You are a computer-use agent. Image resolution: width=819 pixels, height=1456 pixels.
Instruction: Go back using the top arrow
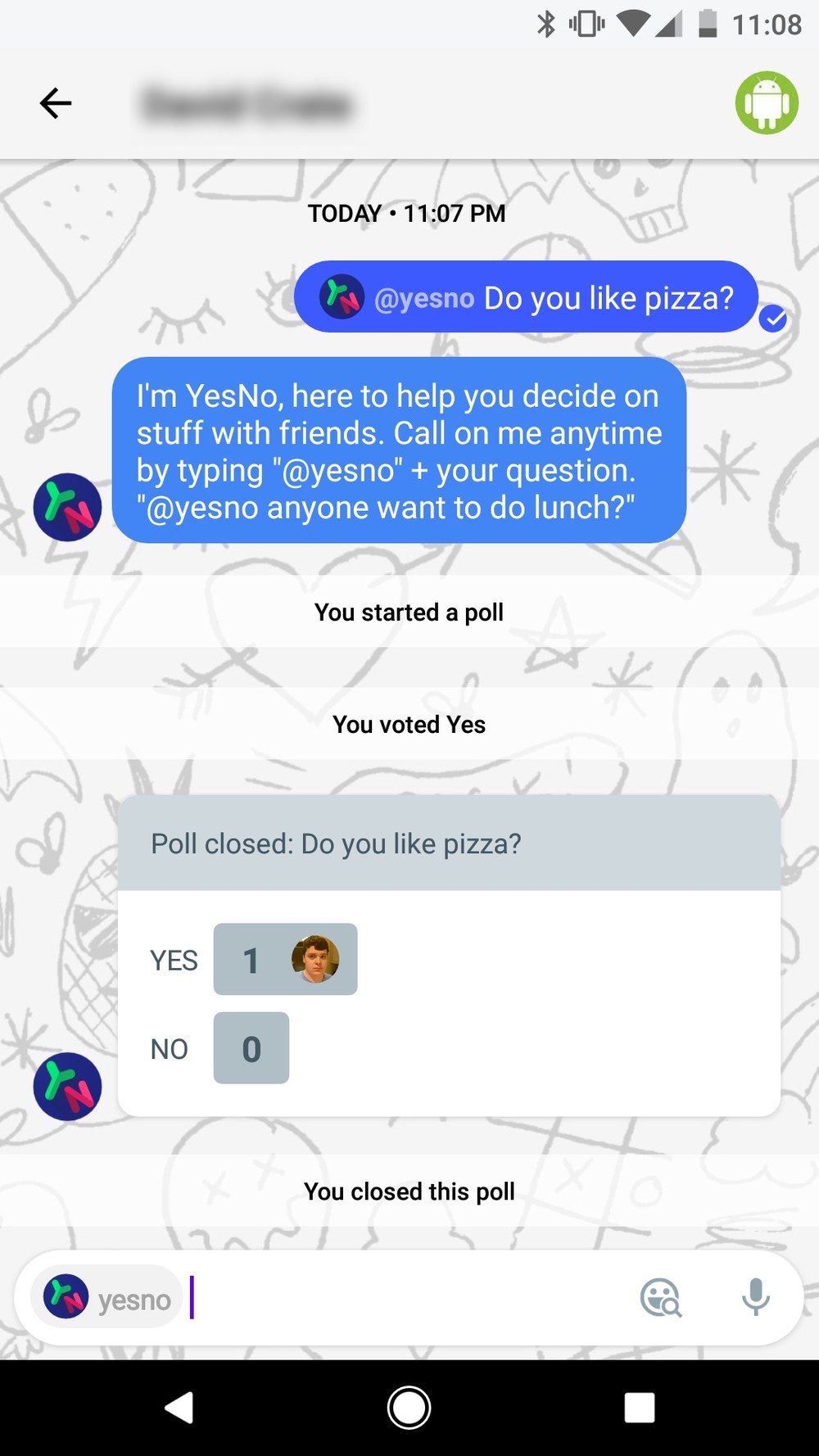[56, 103]
